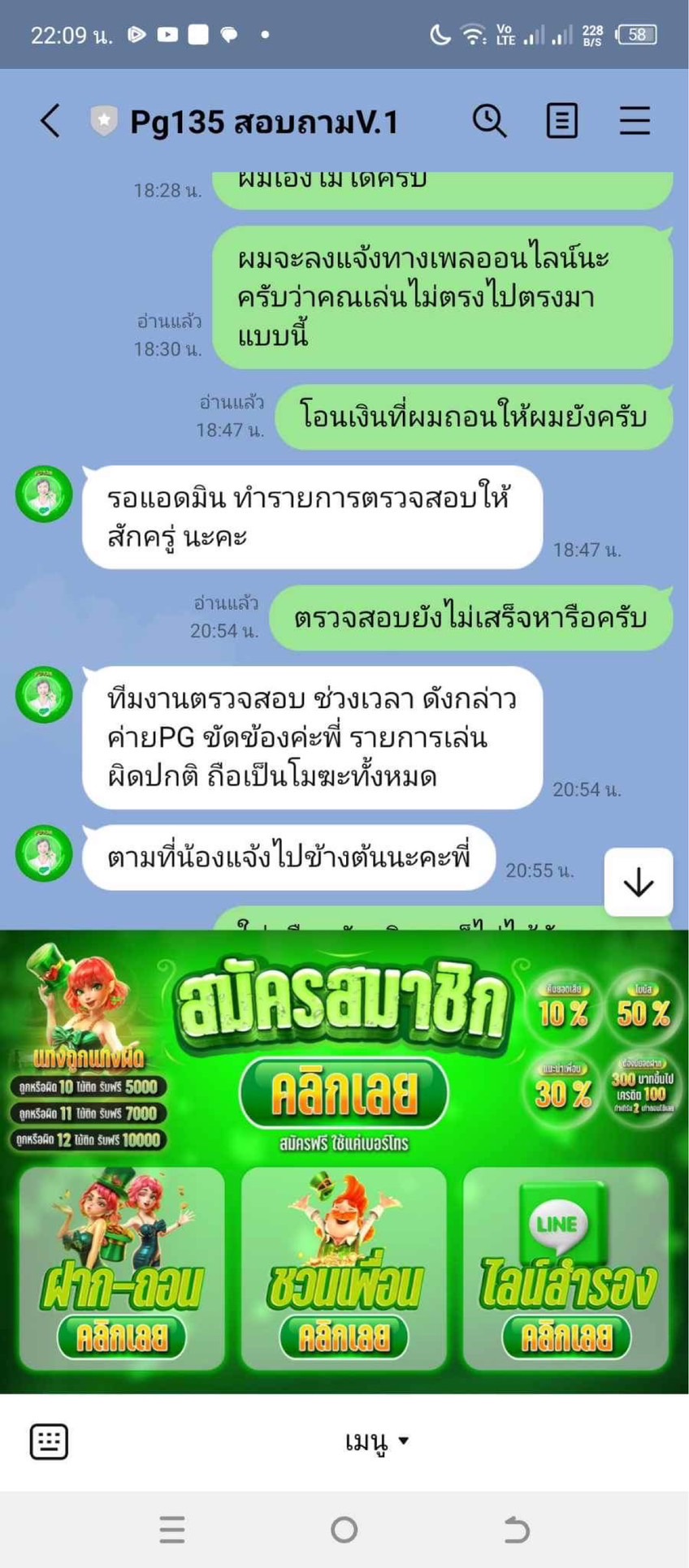Open the ชวนเพื่อน invite friends tile
Screen dimensions: 689x1568
pyautogui.click(x=344, y=1268)
